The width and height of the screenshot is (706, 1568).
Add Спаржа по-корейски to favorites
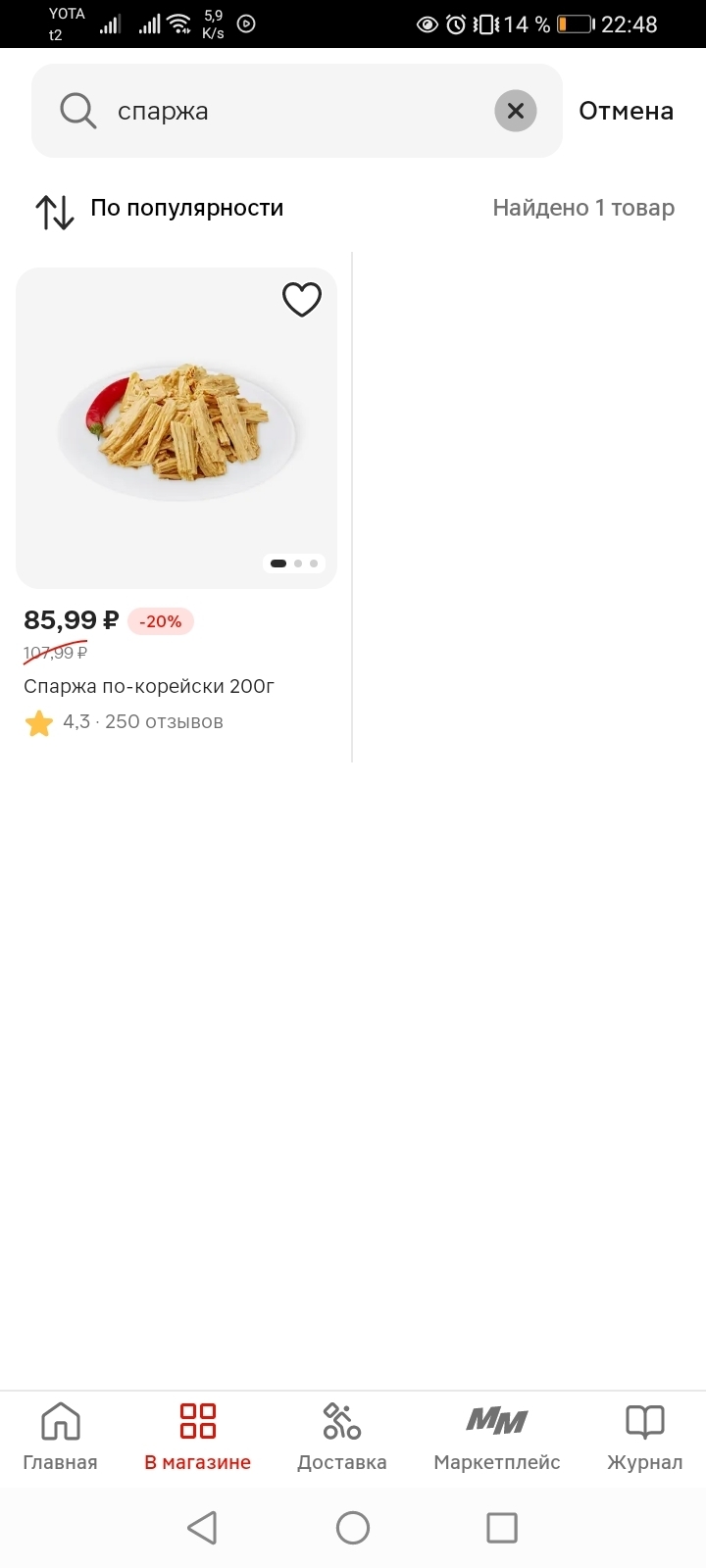301,299
